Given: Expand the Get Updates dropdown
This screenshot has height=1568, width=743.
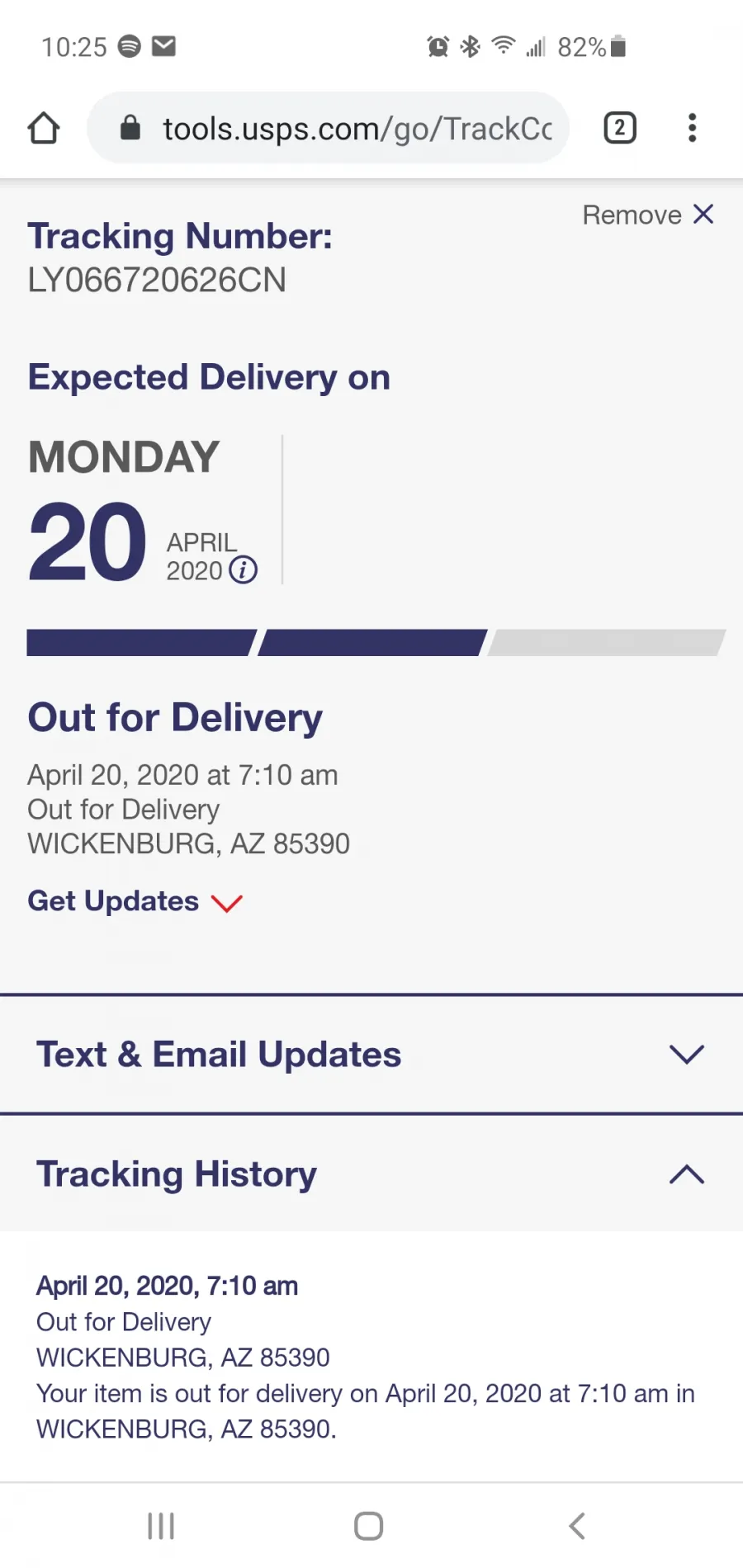Looking at the screenshot, I should (135, 901).
